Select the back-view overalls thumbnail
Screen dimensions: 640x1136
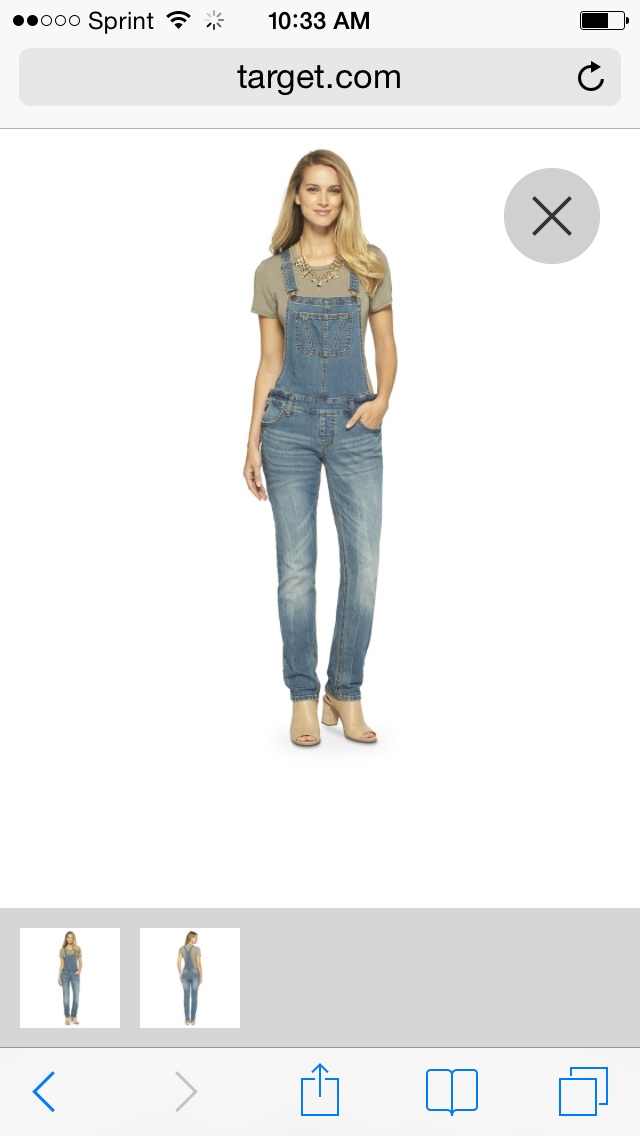click(x=190, y=977)
